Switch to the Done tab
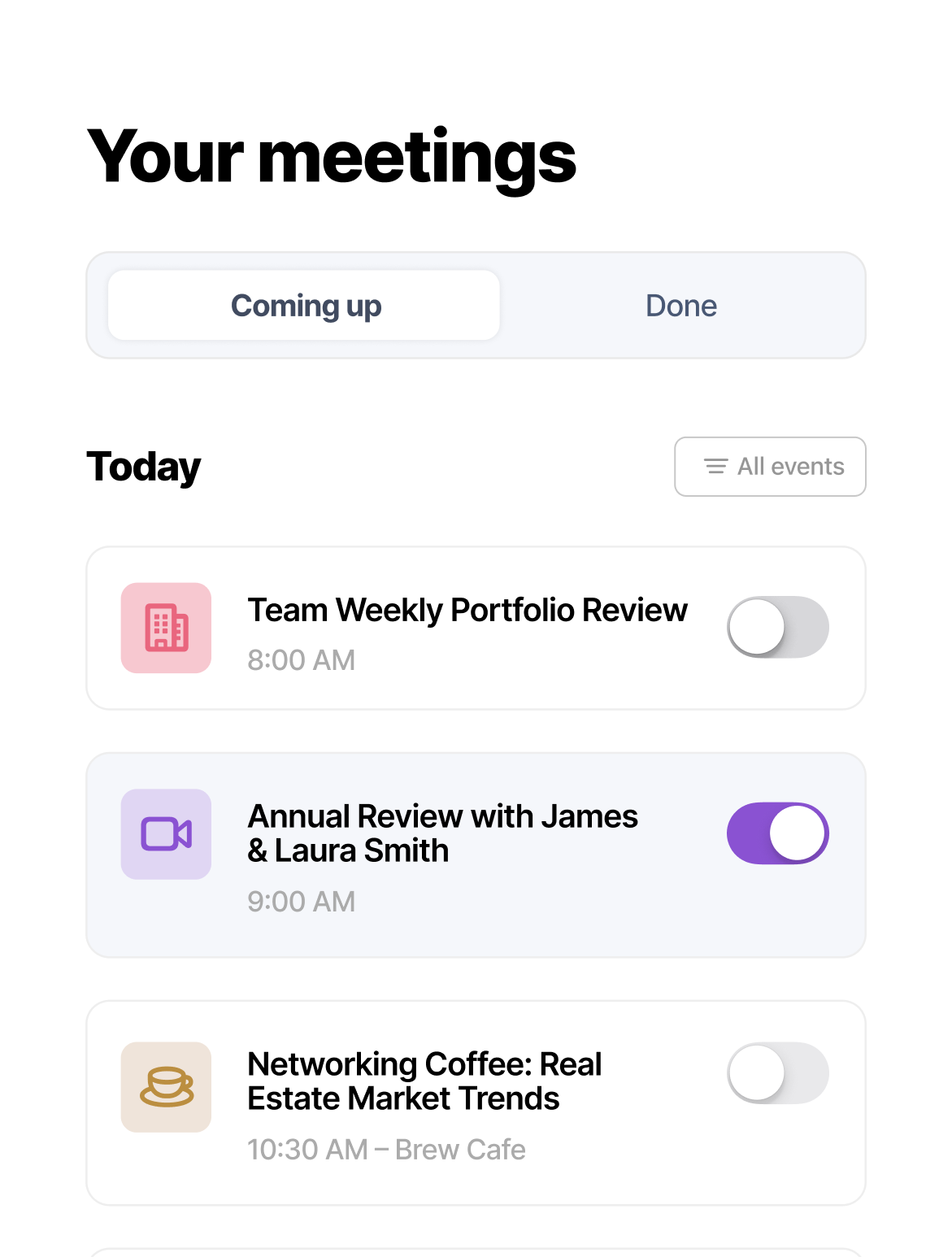 click(x=681, y=306)
